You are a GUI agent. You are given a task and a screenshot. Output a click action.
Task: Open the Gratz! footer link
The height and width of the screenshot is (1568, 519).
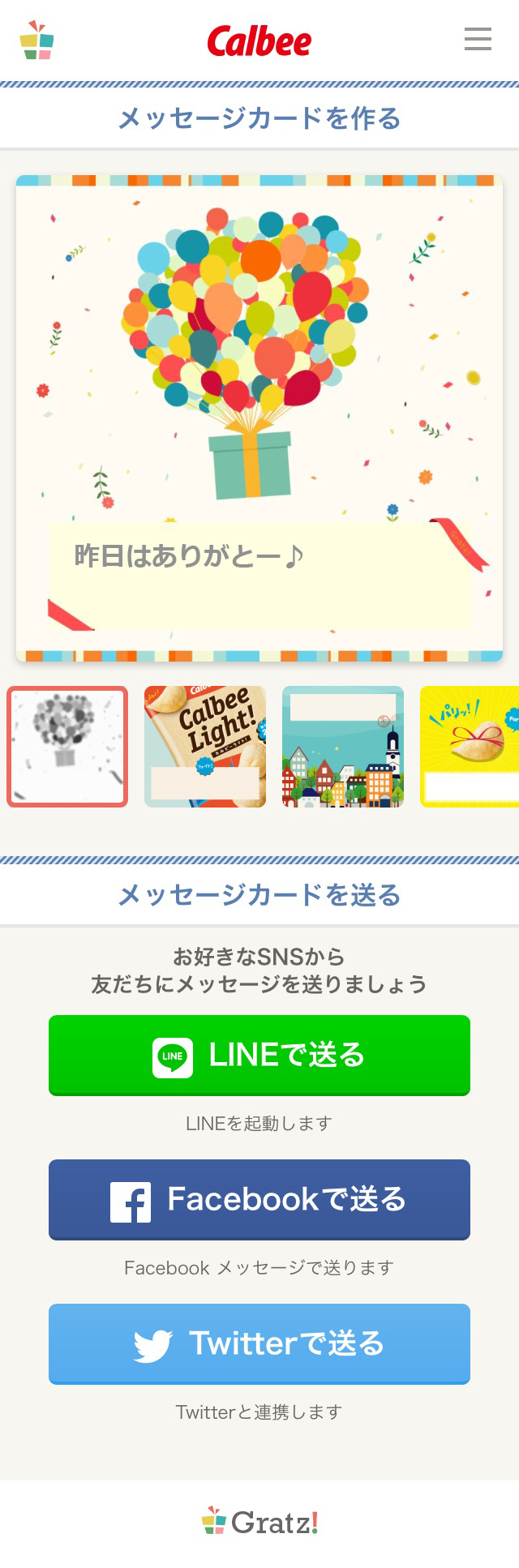pos(259,1522)
